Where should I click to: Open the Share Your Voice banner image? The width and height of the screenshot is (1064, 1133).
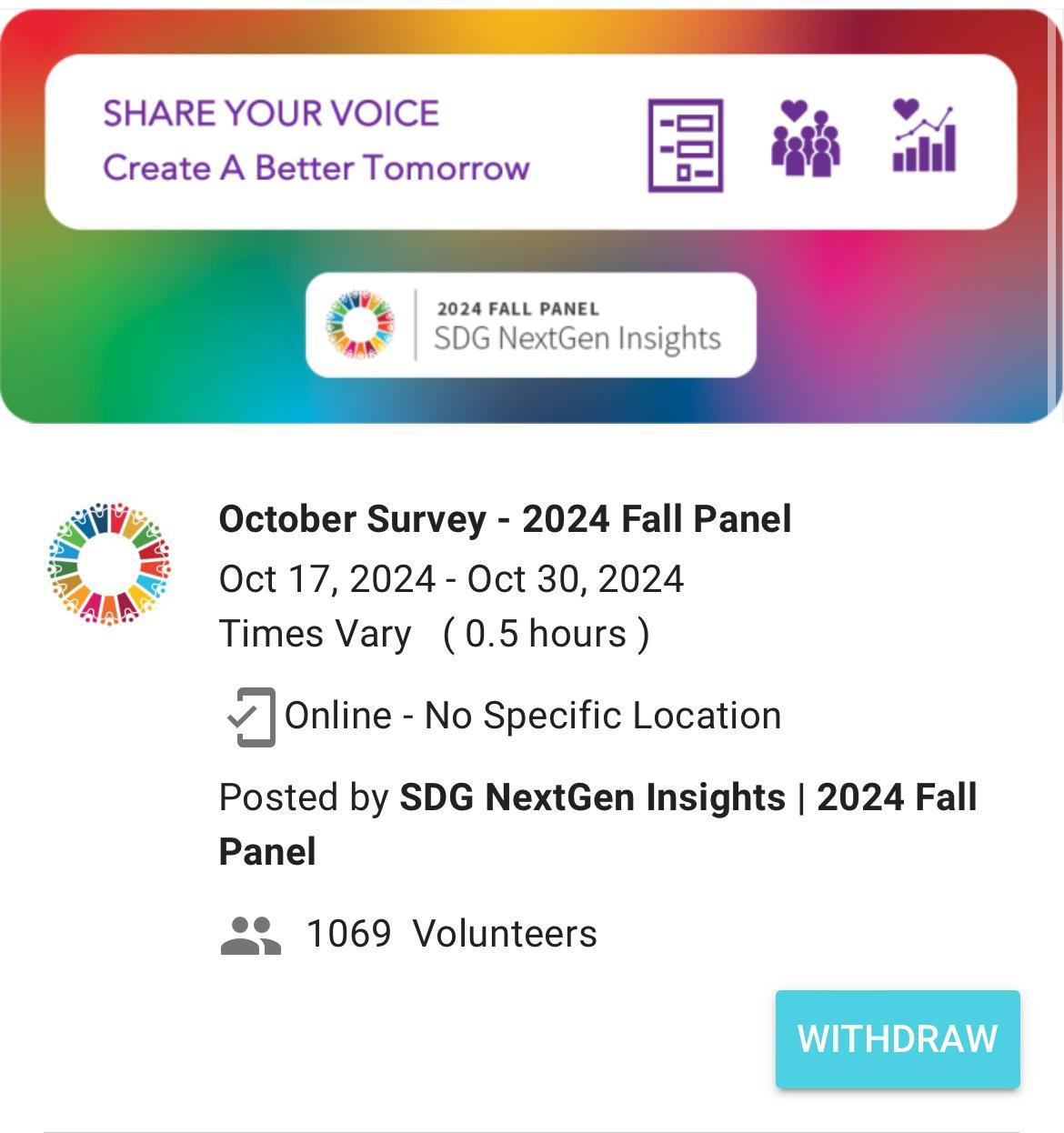[x=531, y=216]
